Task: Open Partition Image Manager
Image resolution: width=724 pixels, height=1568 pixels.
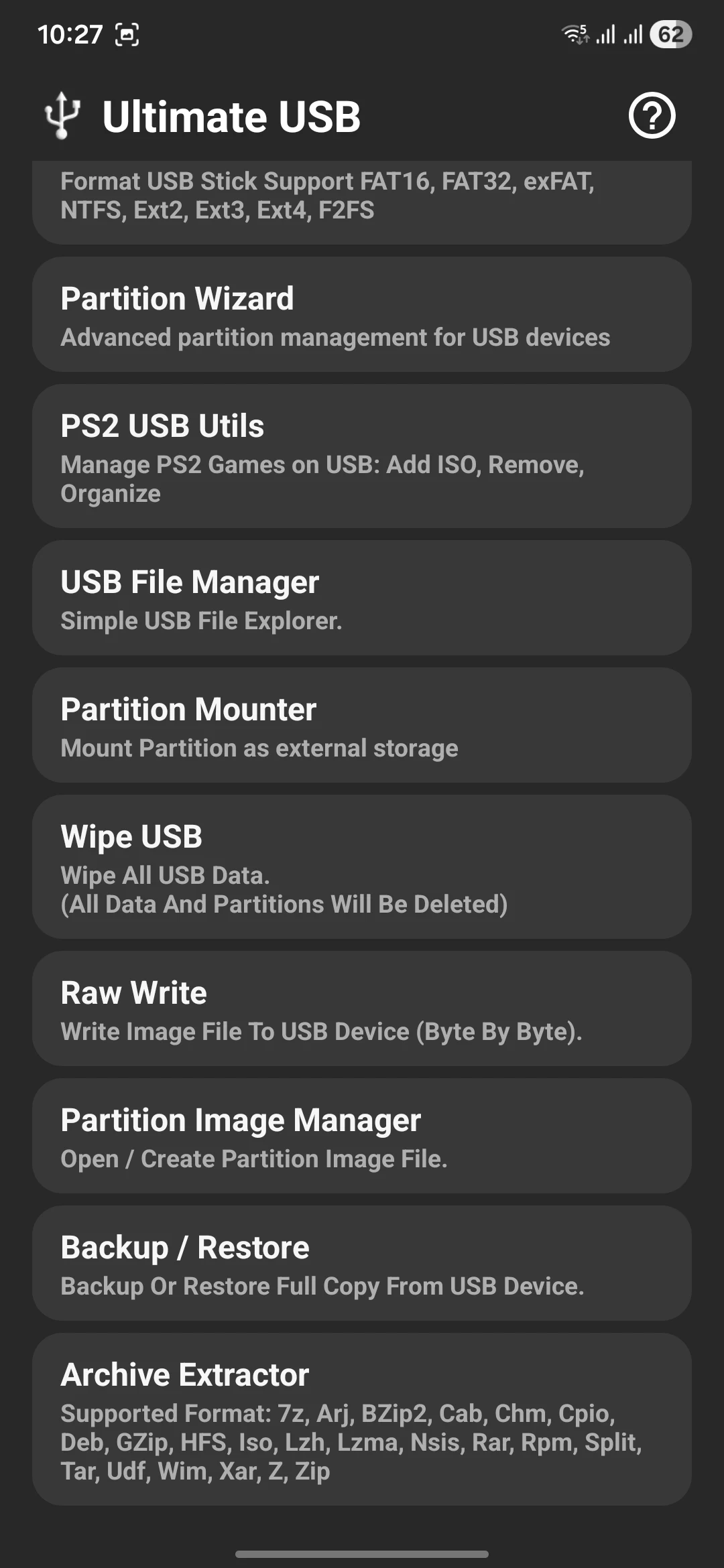Action: pyautogui.click(x=362, y=1136)
